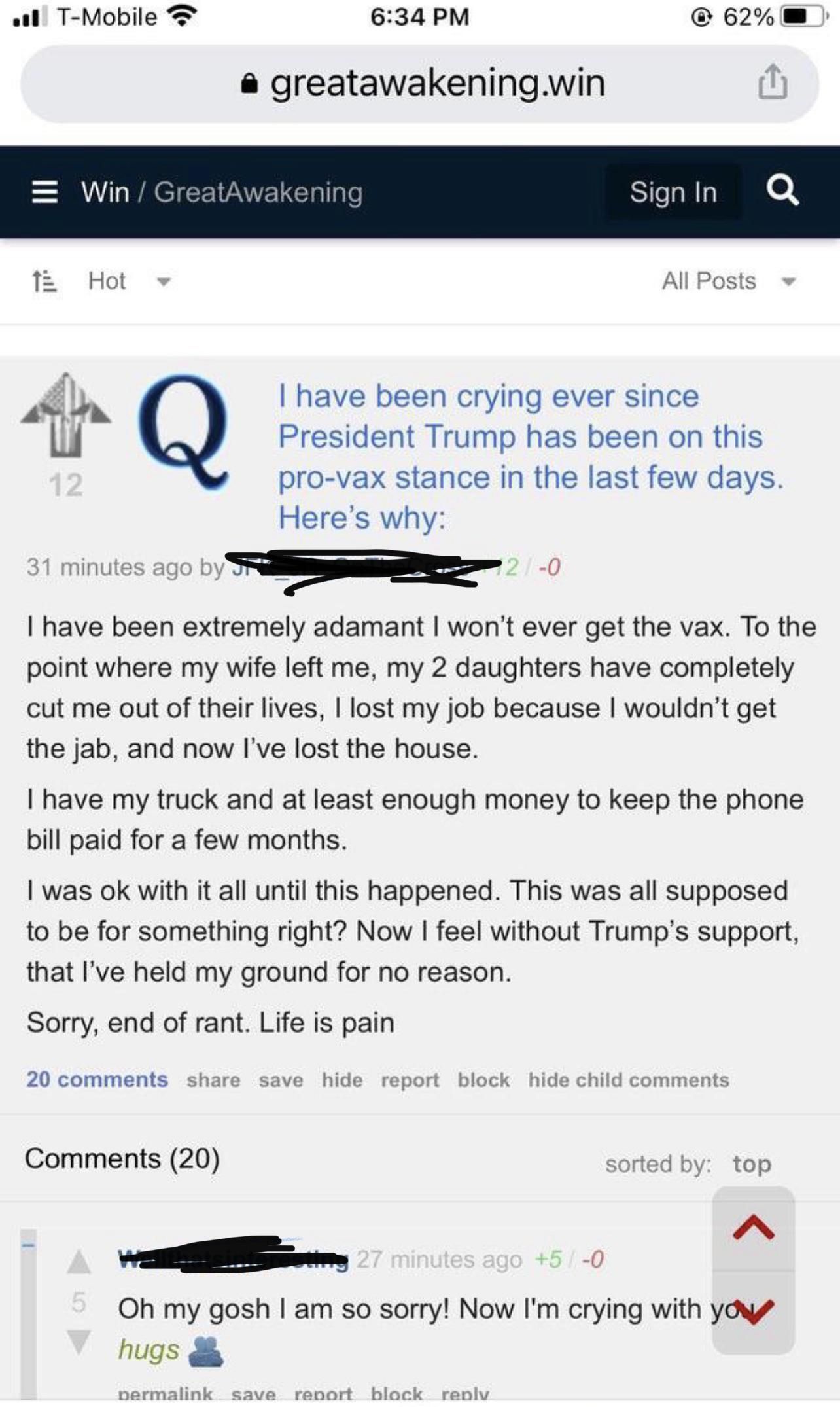
Task: Hide this post
Action: click(x=342, y=1080)
